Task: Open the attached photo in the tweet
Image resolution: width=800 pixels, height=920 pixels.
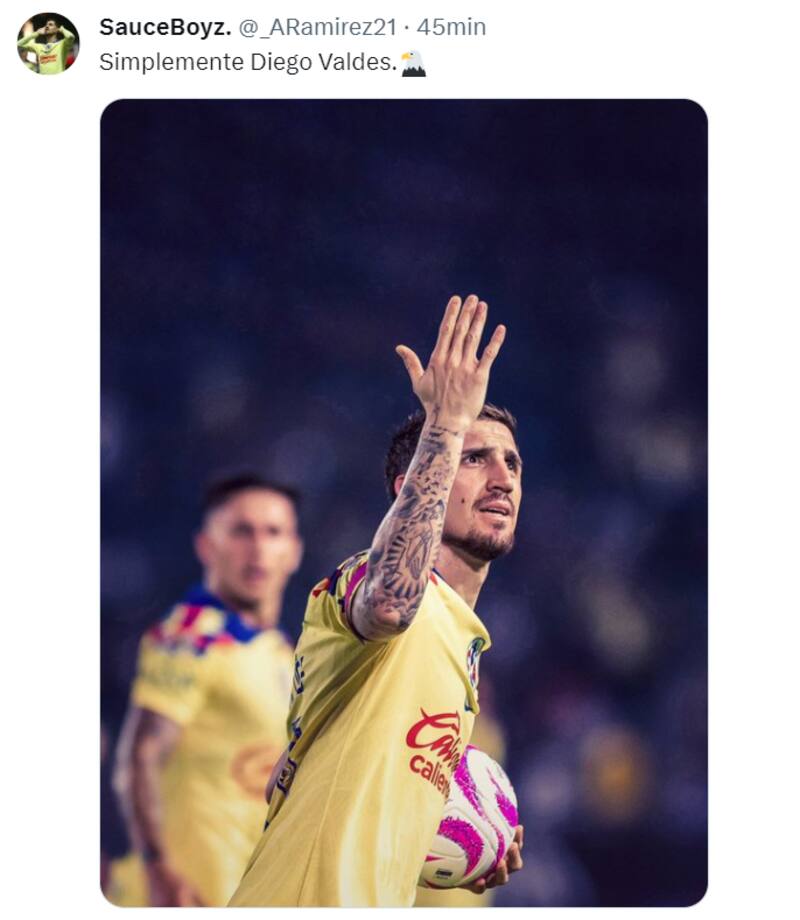Action: [403, 502]
